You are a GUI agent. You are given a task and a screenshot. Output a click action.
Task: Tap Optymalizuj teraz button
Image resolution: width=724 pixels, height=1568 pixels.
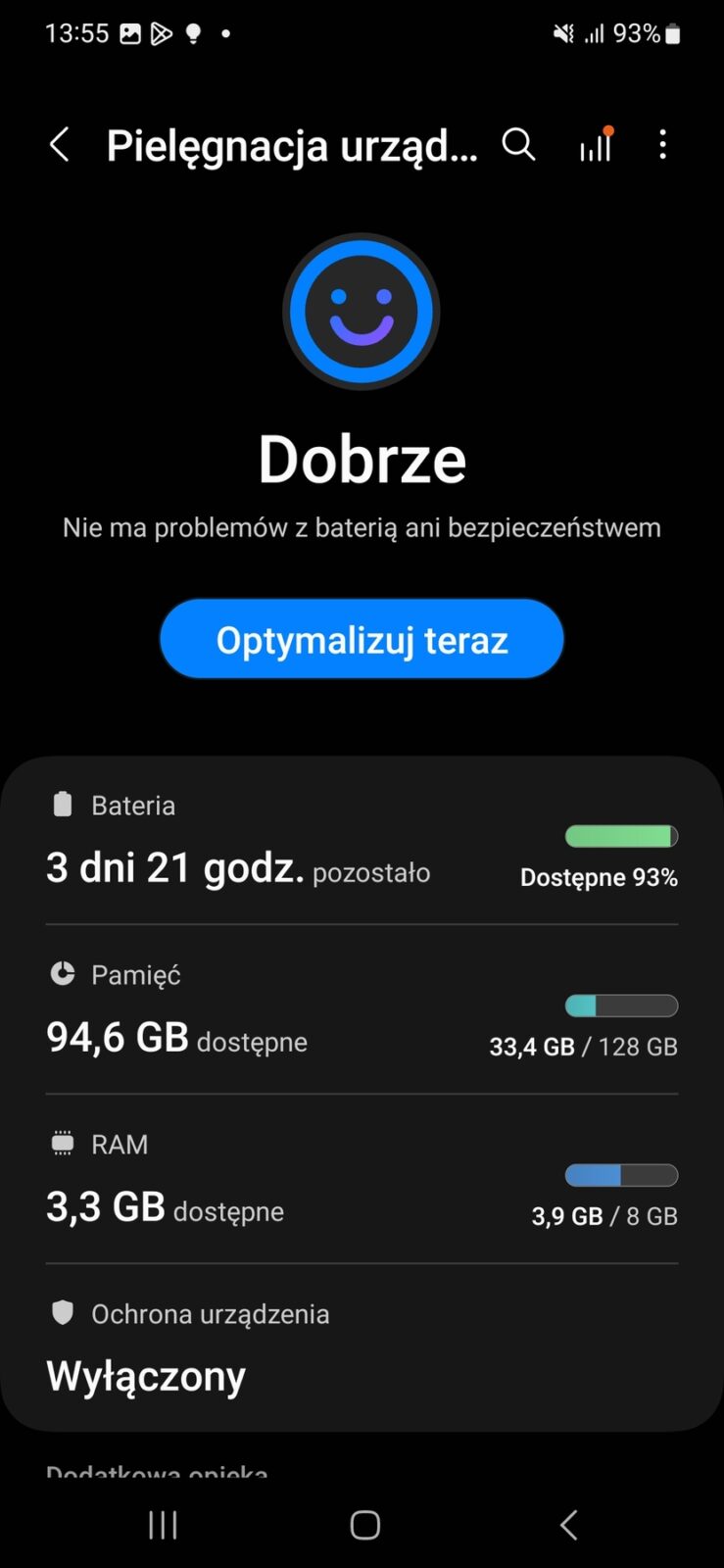point(362,639)
